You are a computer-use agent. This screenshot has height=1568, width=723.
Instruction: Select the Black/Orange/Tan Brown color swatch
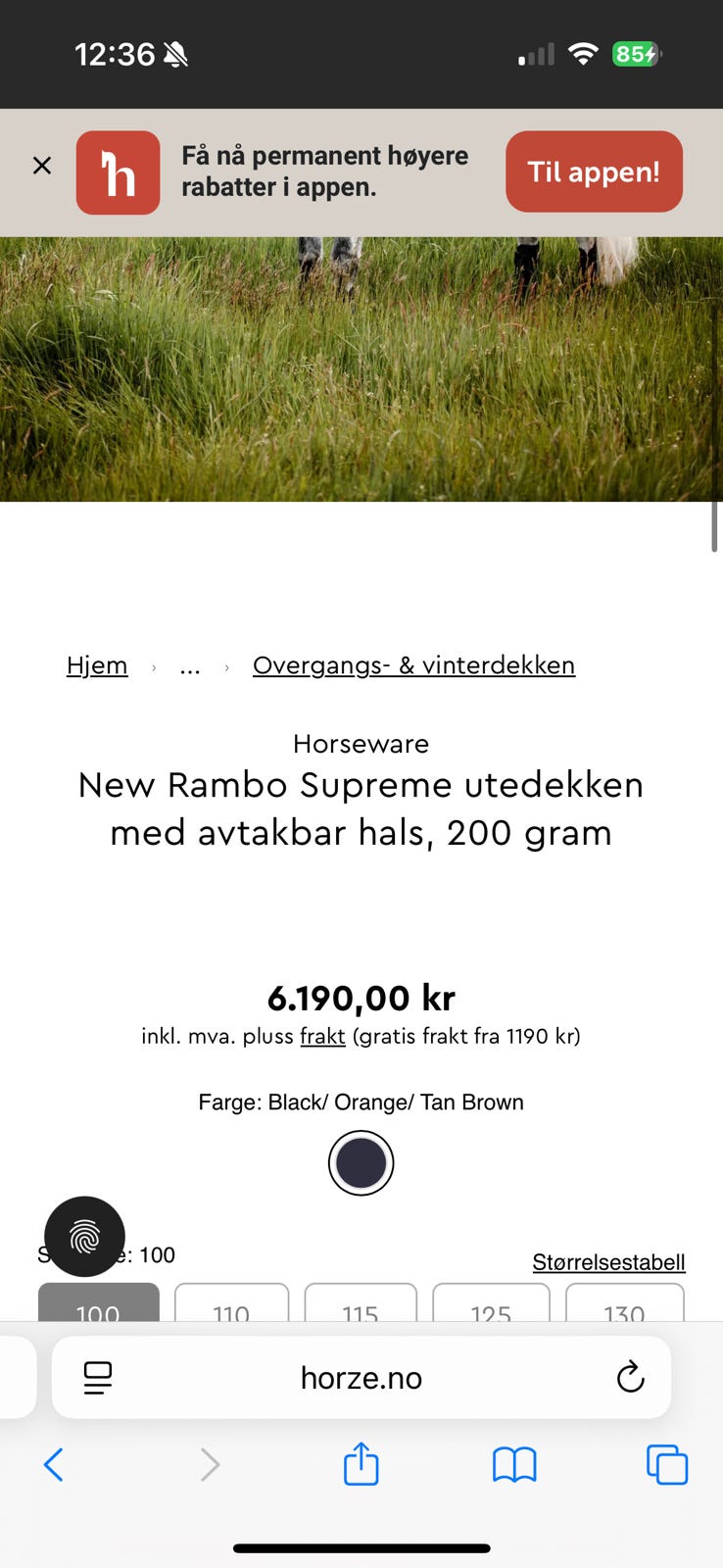pos(361,1163)
